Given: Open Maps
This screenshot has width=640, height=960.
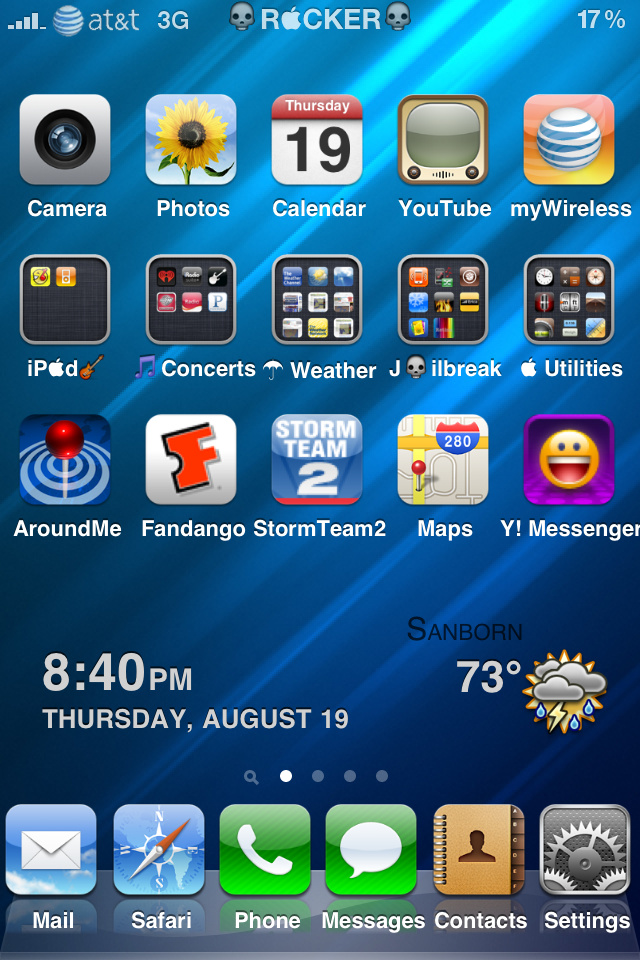Looking at the screenshot, I should click(x=443, y=460).
